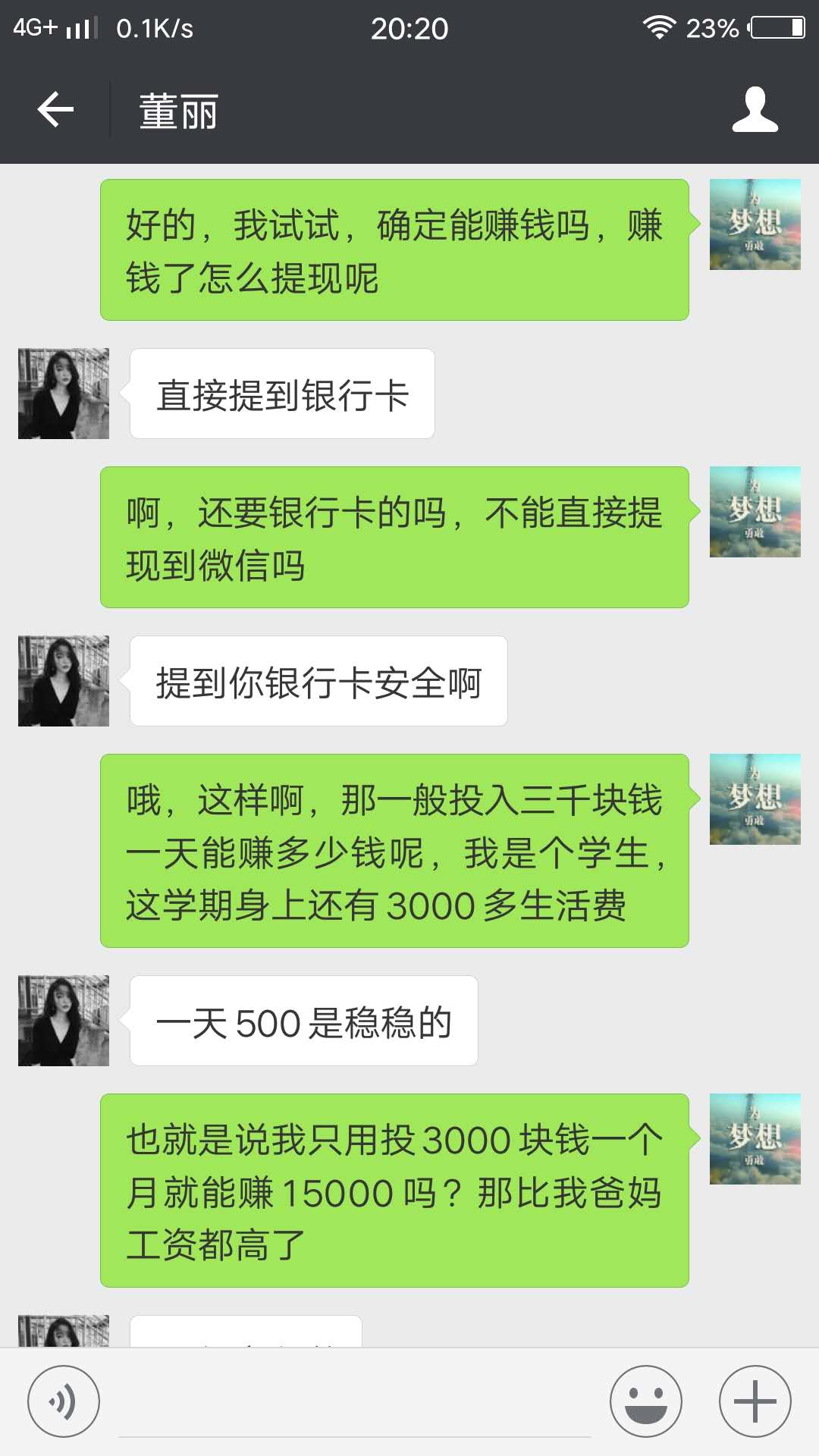Tap the chat title 董丽

pos(177,110)
